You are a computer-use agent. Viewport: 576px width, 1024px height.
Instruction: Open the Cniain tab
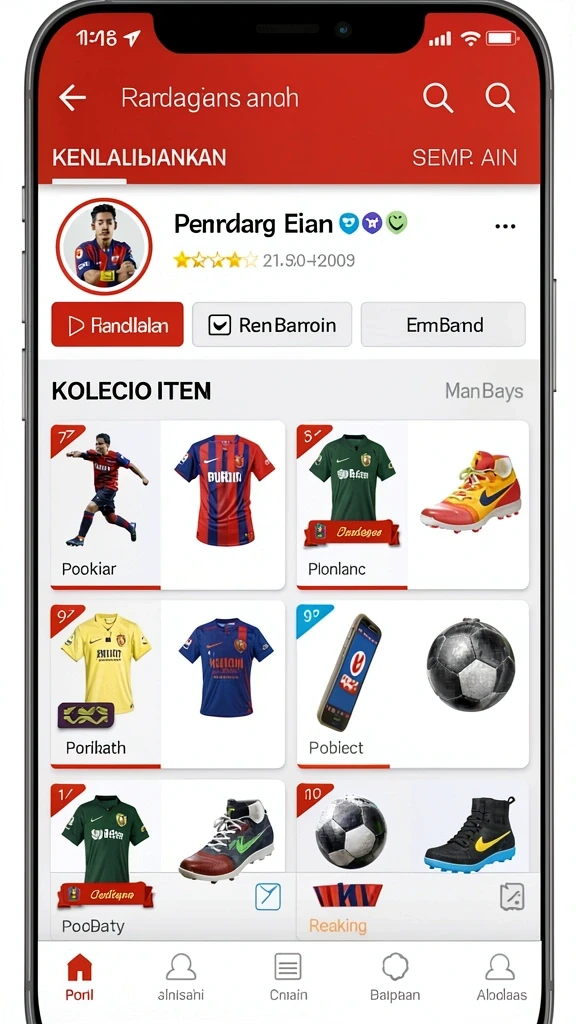[x=288, y=978]
